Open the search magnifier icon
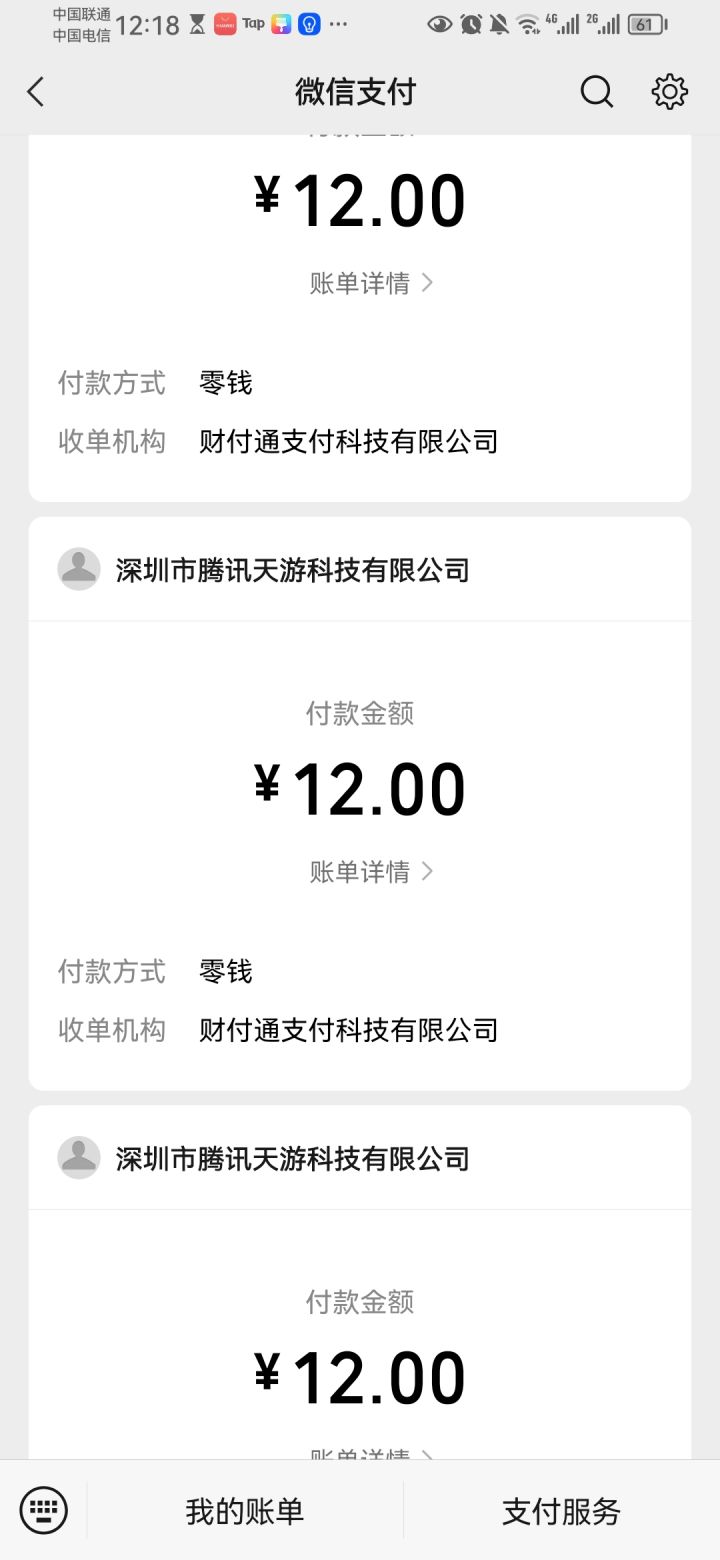This screenshot has height=1560, width=720. [x=596, y=92]
